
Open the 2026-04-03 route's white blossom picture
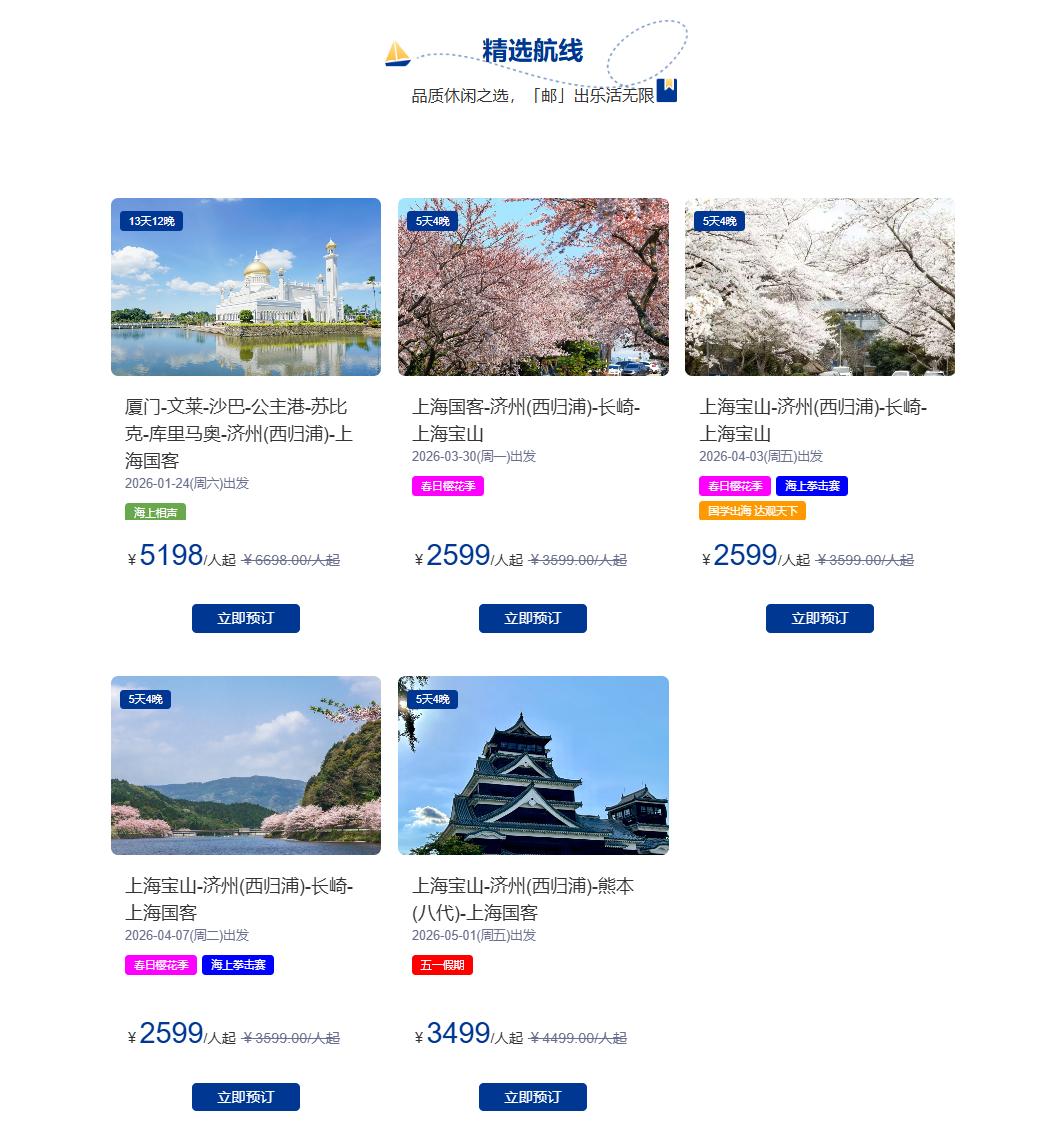click(x=819, y=287)
